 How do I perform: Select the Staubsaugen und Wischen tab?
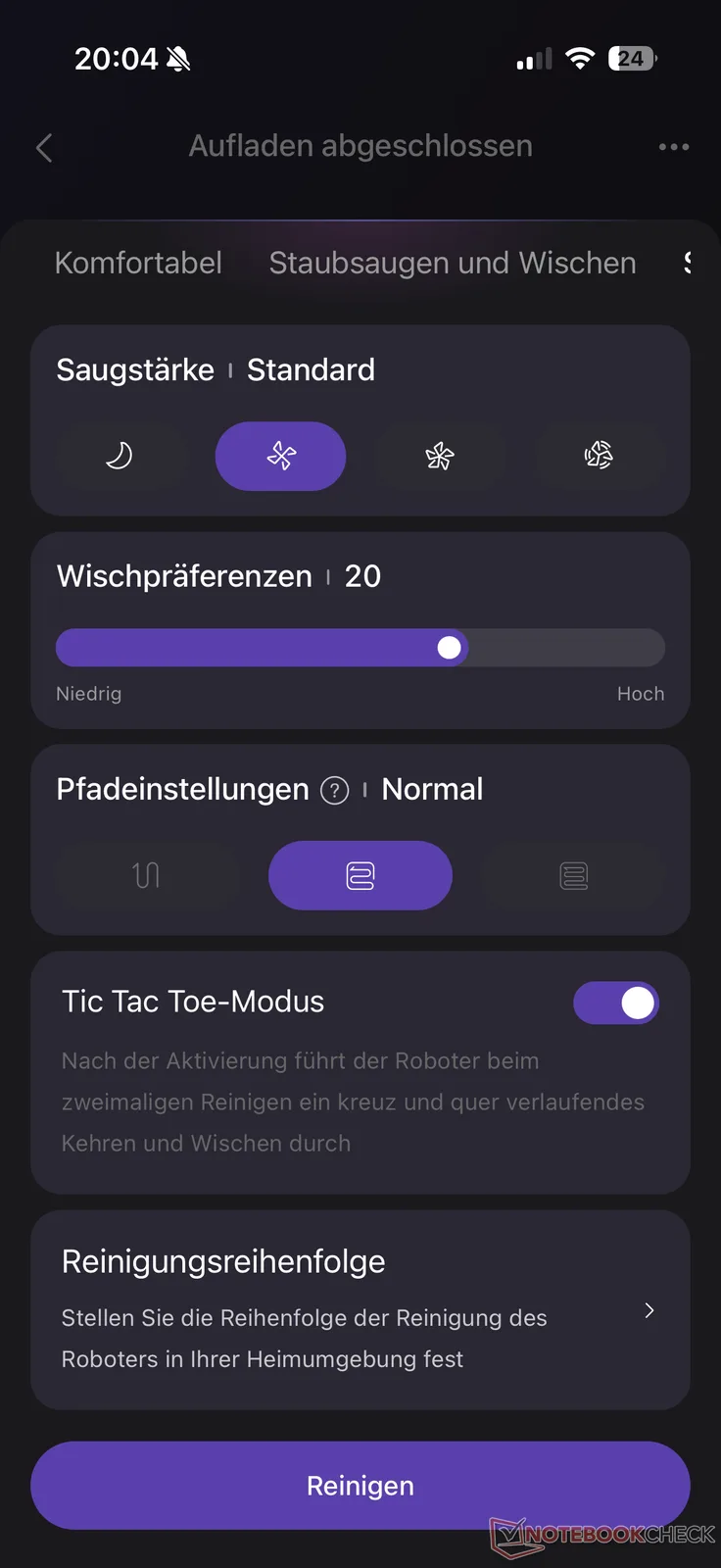453,263
